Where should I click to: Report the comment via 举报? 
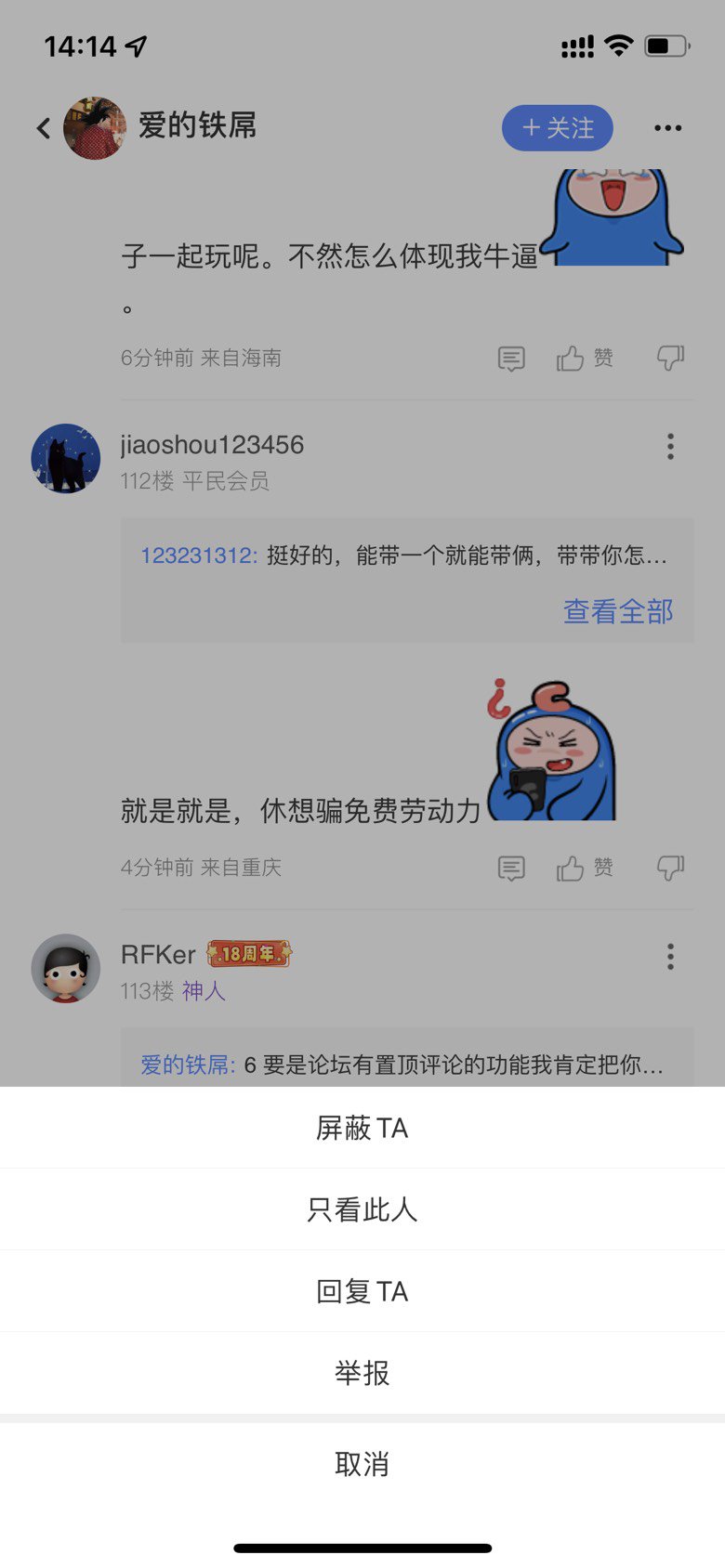(x=362, y=1373)
